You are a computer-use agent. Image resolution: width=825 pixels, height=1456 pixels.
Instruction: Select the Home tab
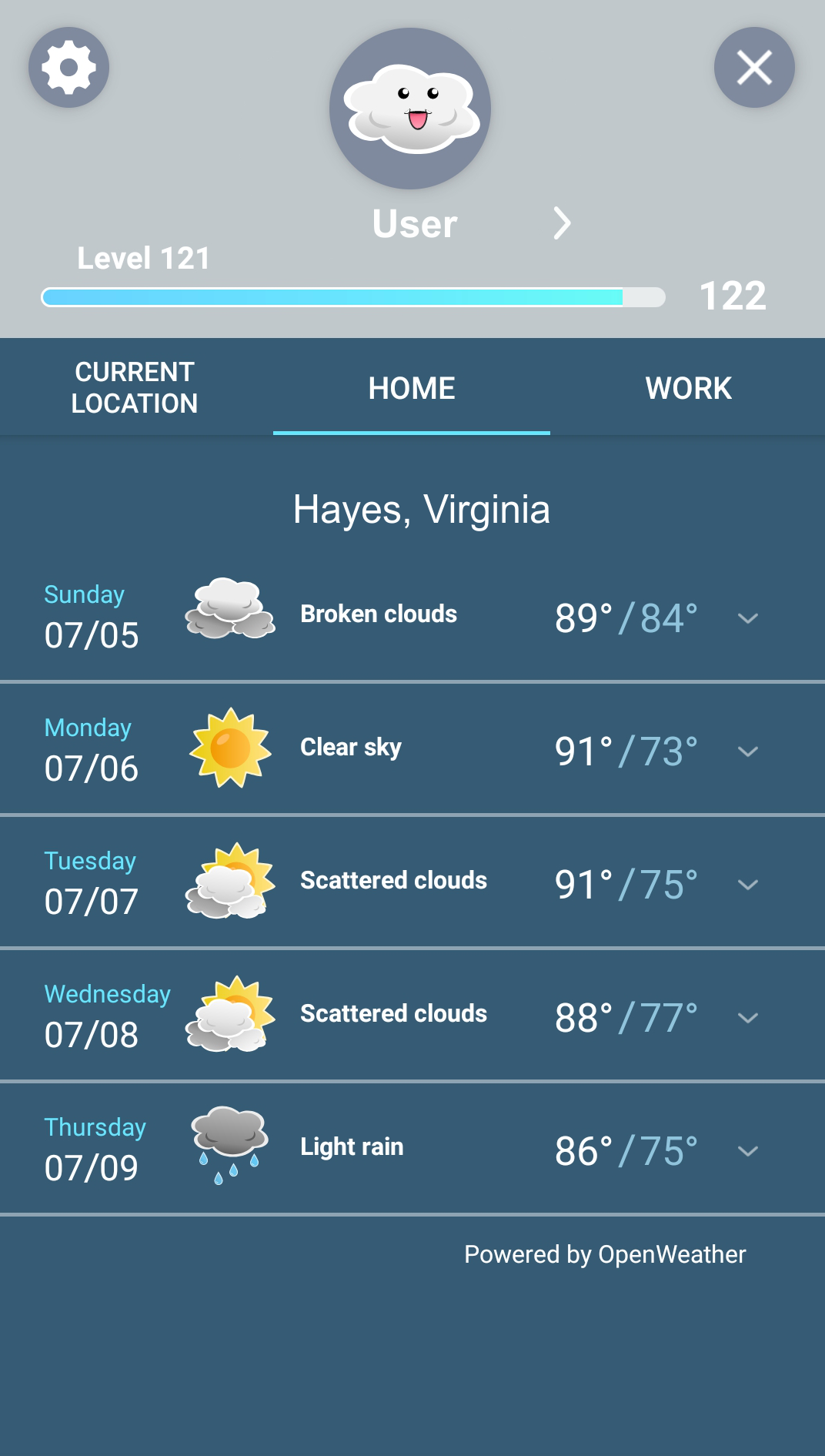[412, 388]
